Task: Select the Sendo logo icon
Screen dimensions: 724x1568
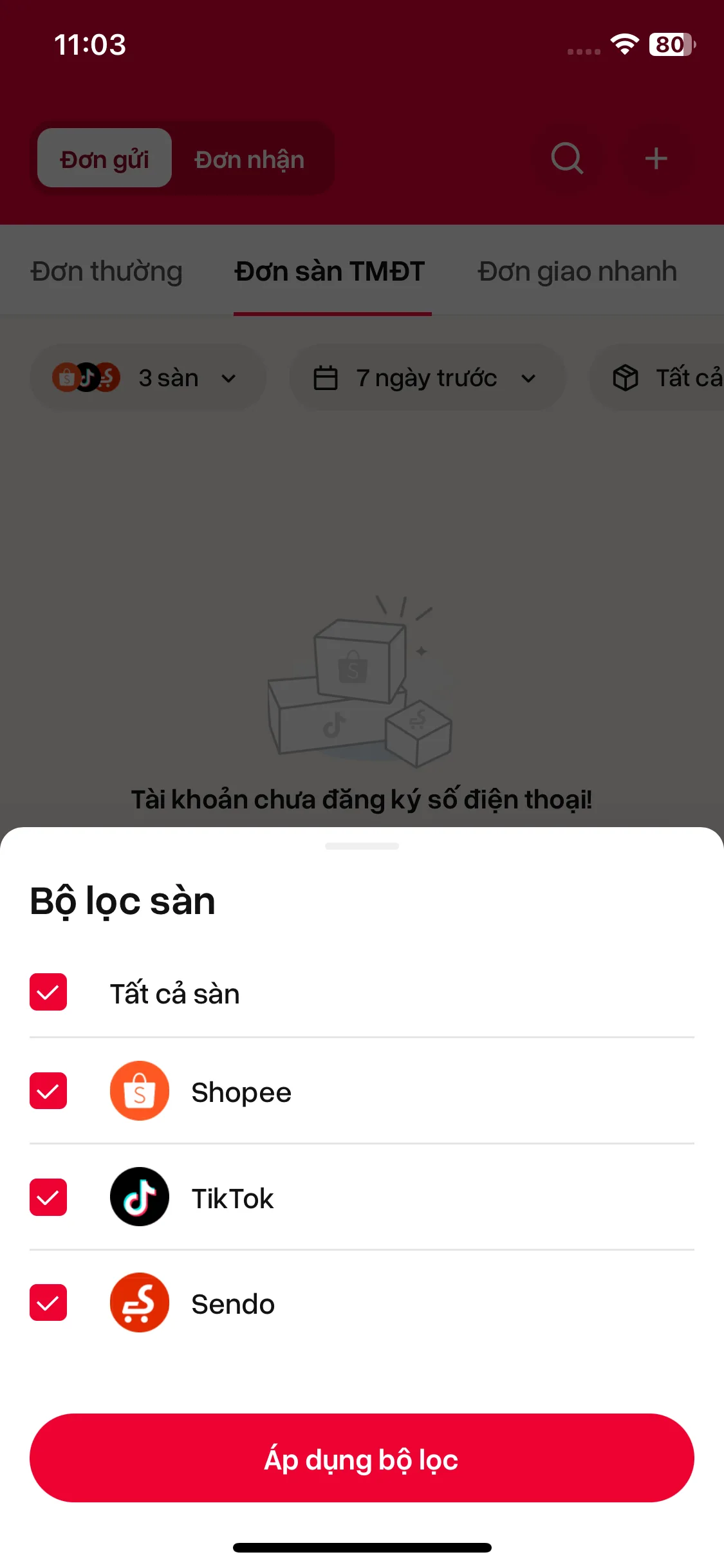Action: click(x=139, y=1302)
